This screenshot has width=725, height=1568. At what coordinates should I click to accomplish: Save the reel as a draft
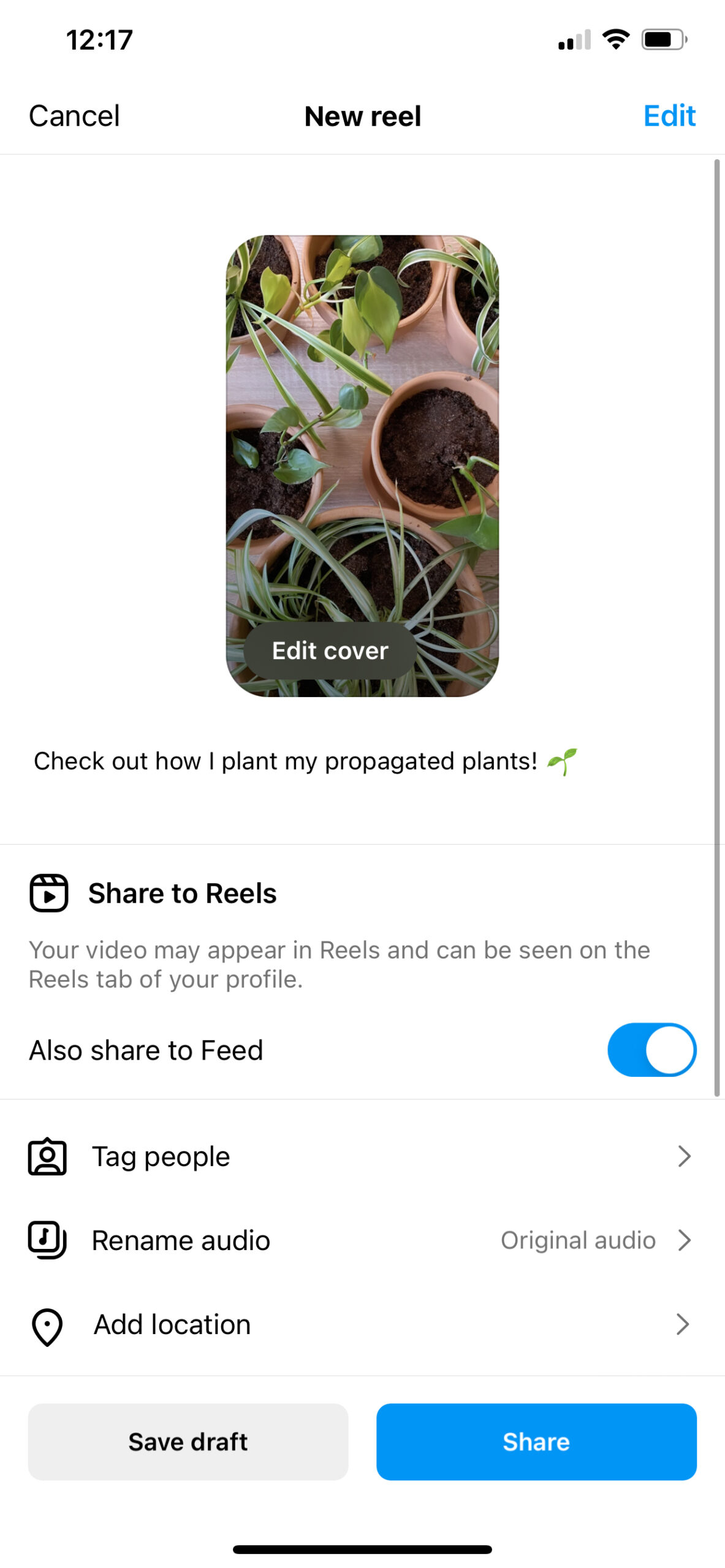(x=188, y=1441)
